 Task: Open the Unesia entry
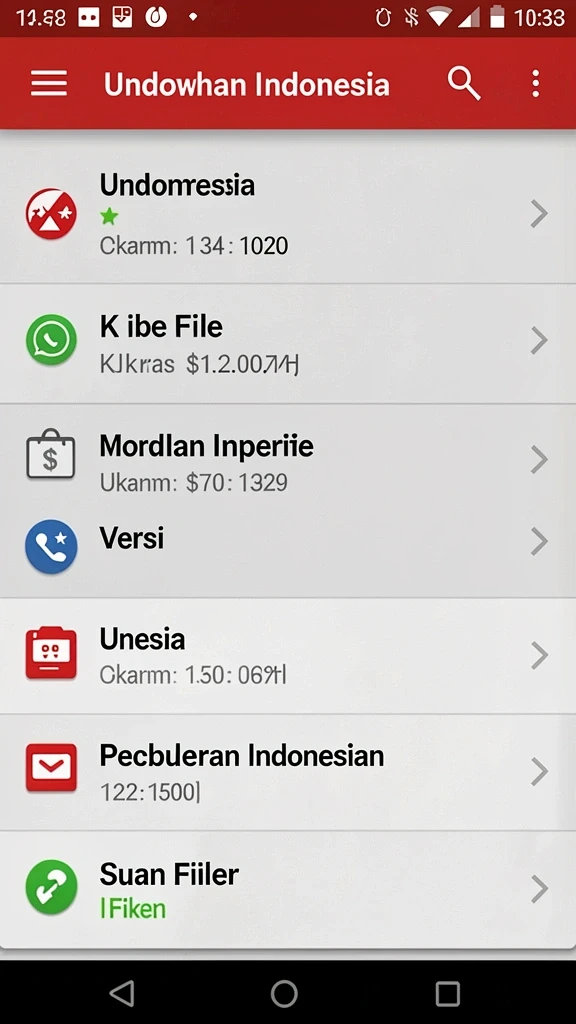point(288,655)
